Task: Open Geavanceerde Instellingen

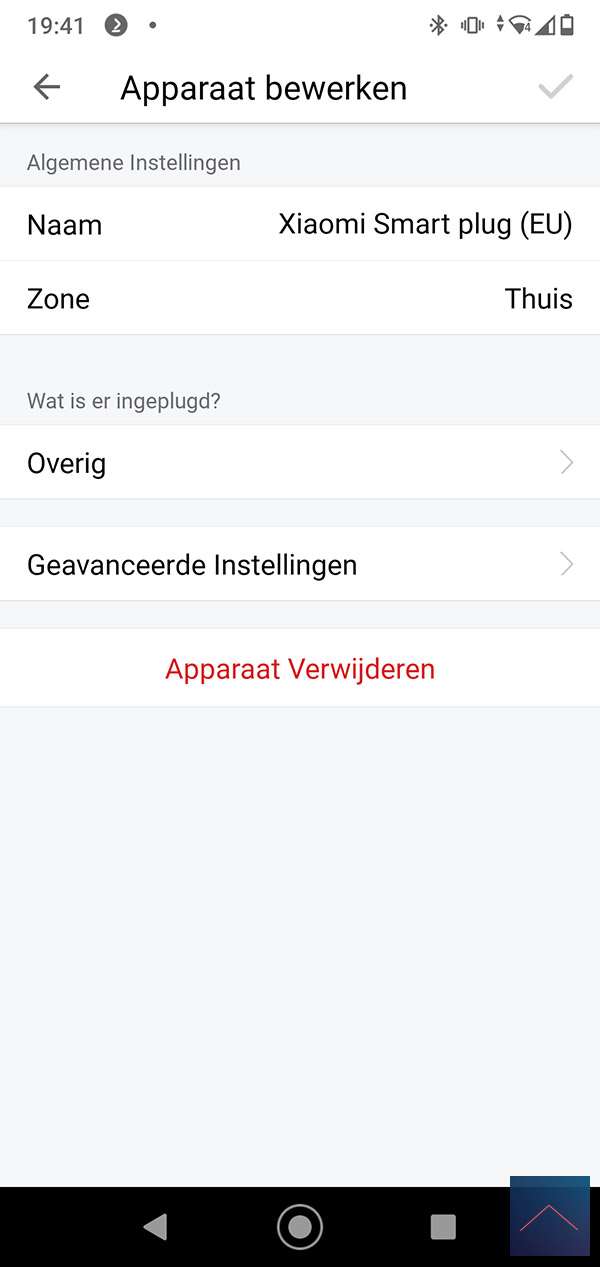Action: tap(300, 565)
